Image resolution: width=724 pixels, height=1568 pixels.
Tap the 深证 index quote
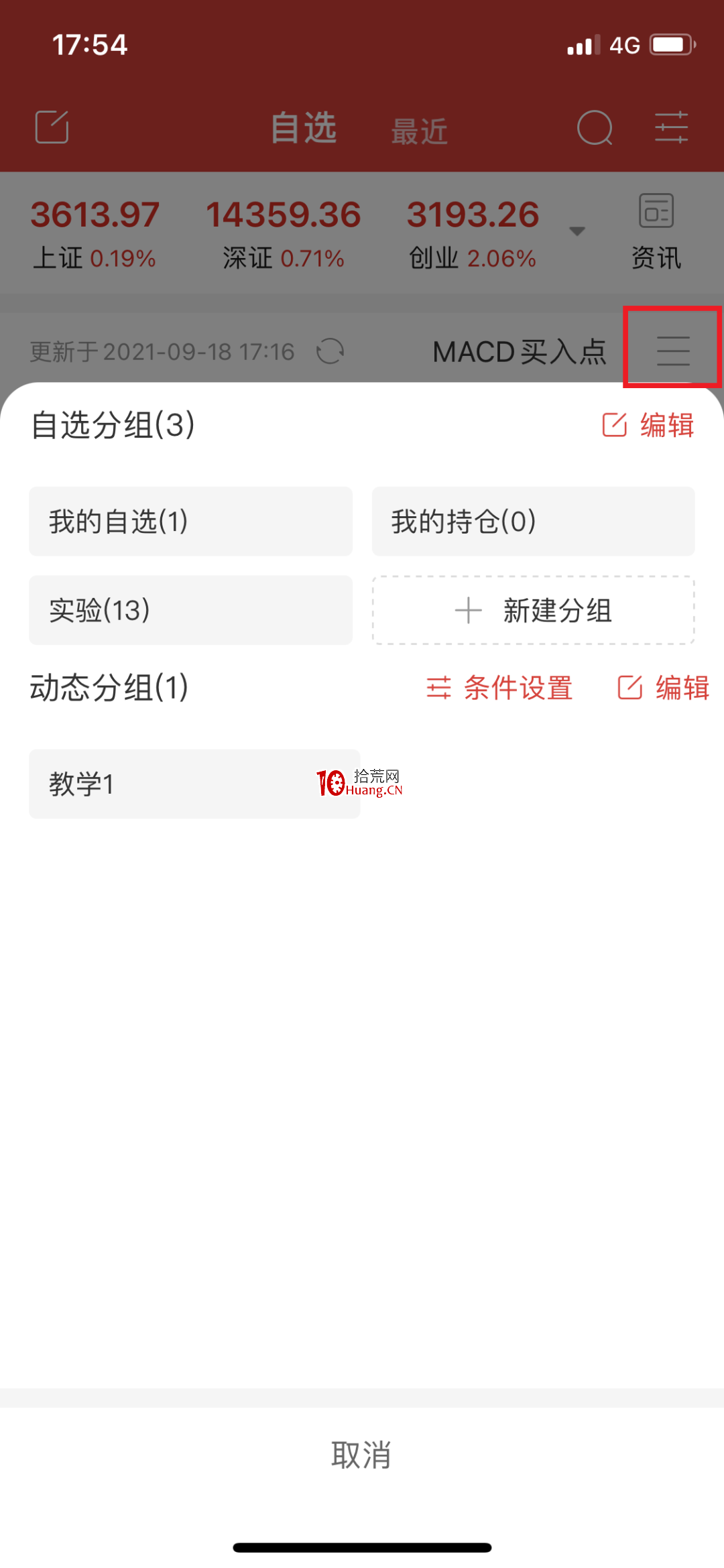click(x=283, y=231)
